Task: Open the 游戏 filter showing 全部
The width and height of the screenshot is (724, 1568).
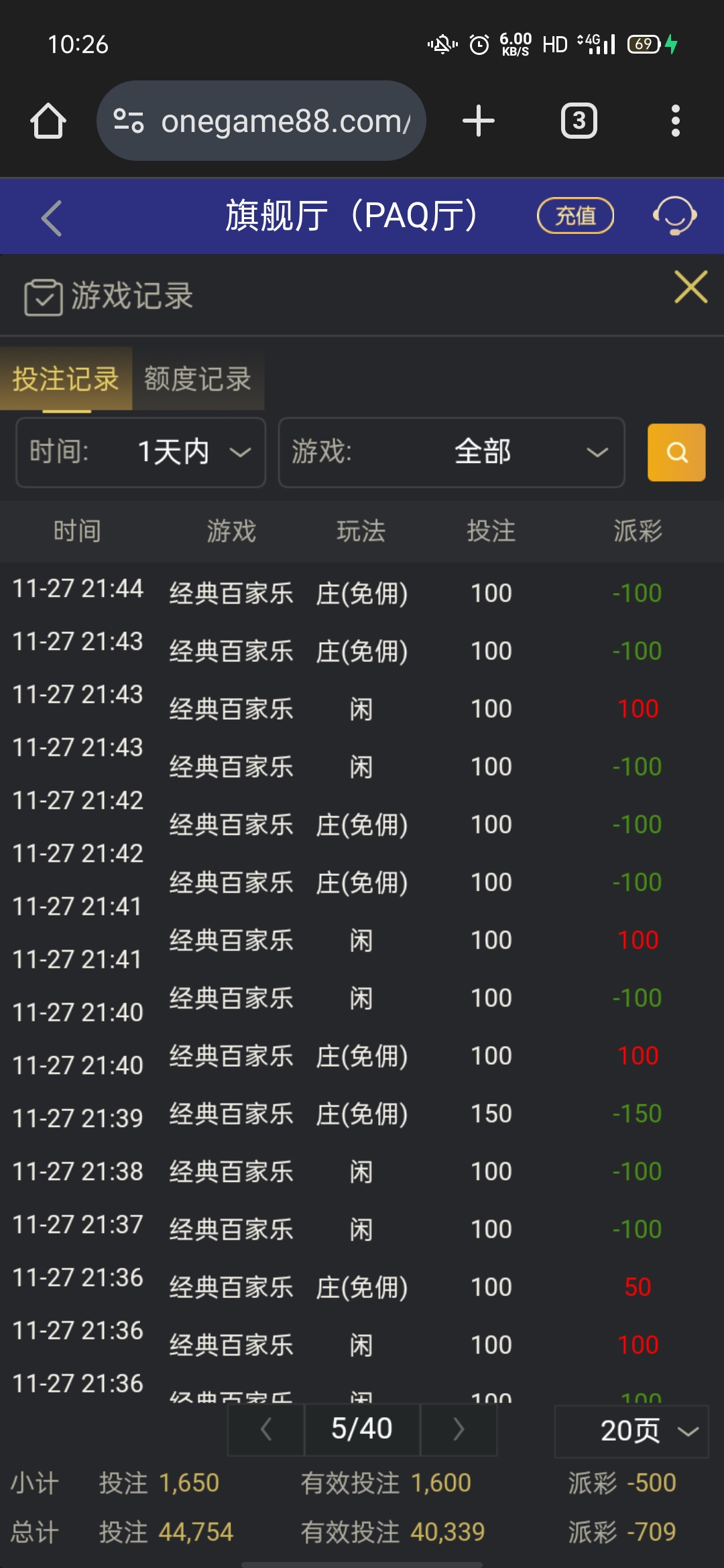Action: click(x=450, y=452)
